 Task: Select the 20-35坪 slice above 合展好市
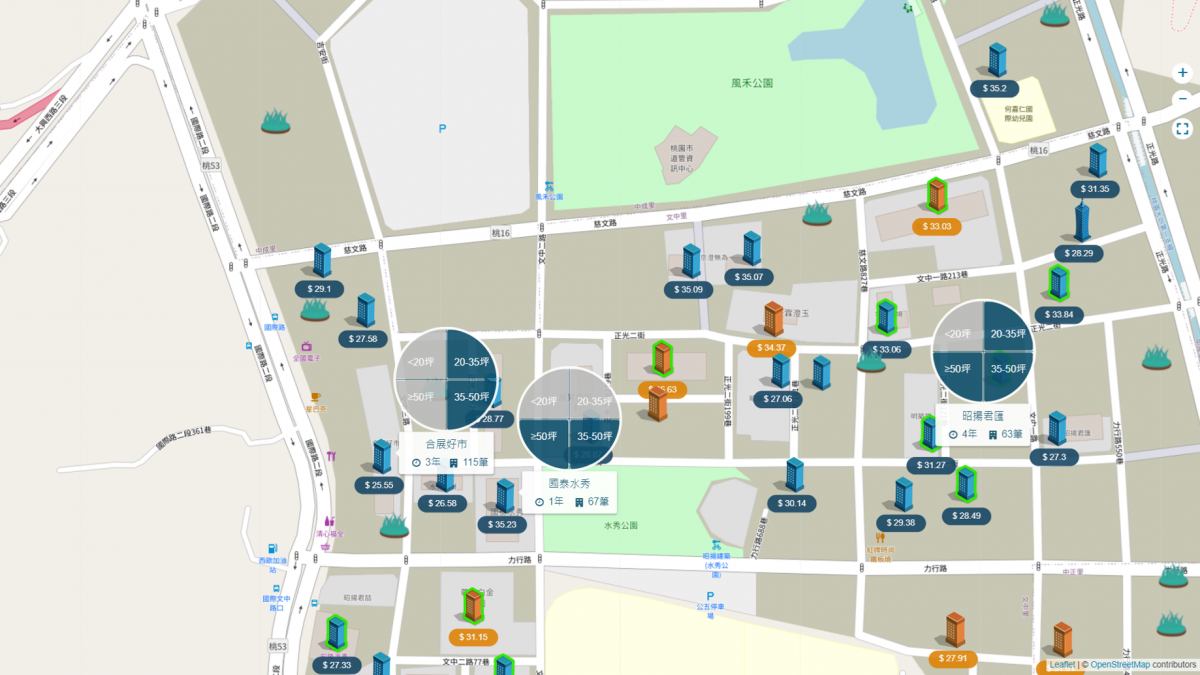coord(470,362)
